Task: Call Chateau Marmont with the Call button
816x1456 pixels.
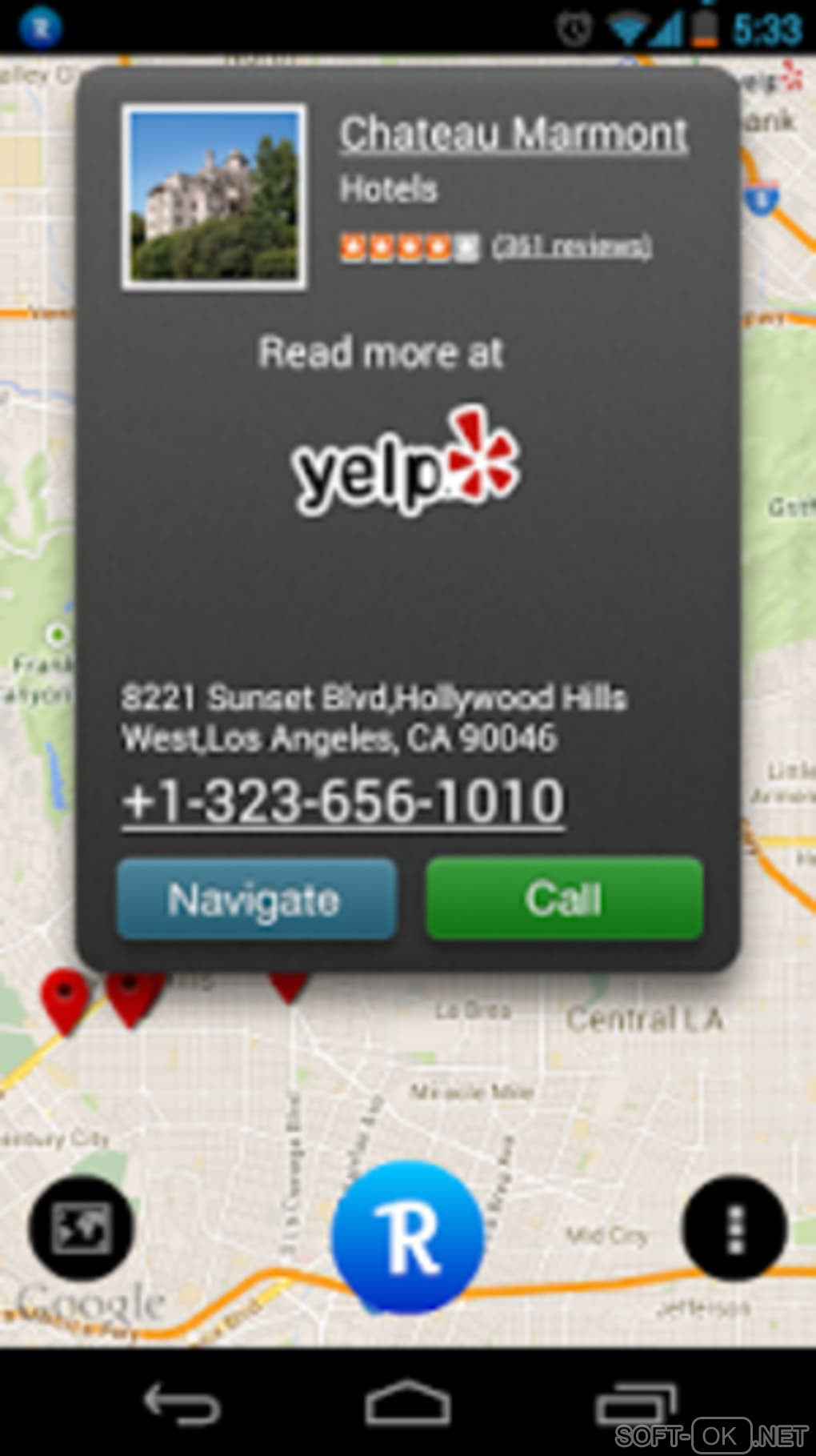Action: pos(564,898)
